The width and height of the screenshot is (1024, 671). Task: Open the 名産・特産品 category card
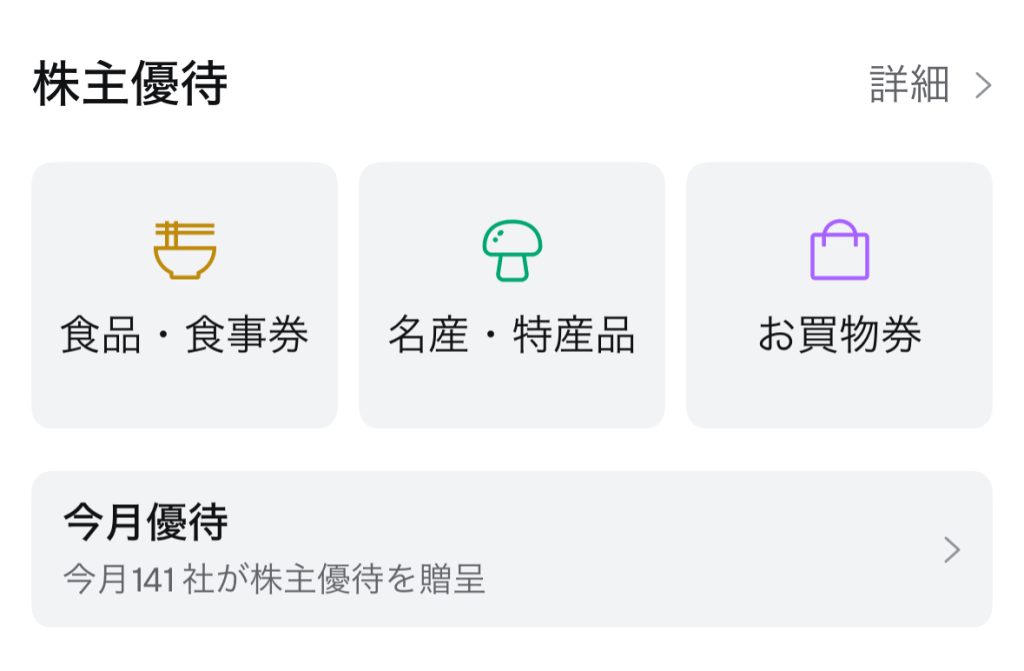[512, 295]
